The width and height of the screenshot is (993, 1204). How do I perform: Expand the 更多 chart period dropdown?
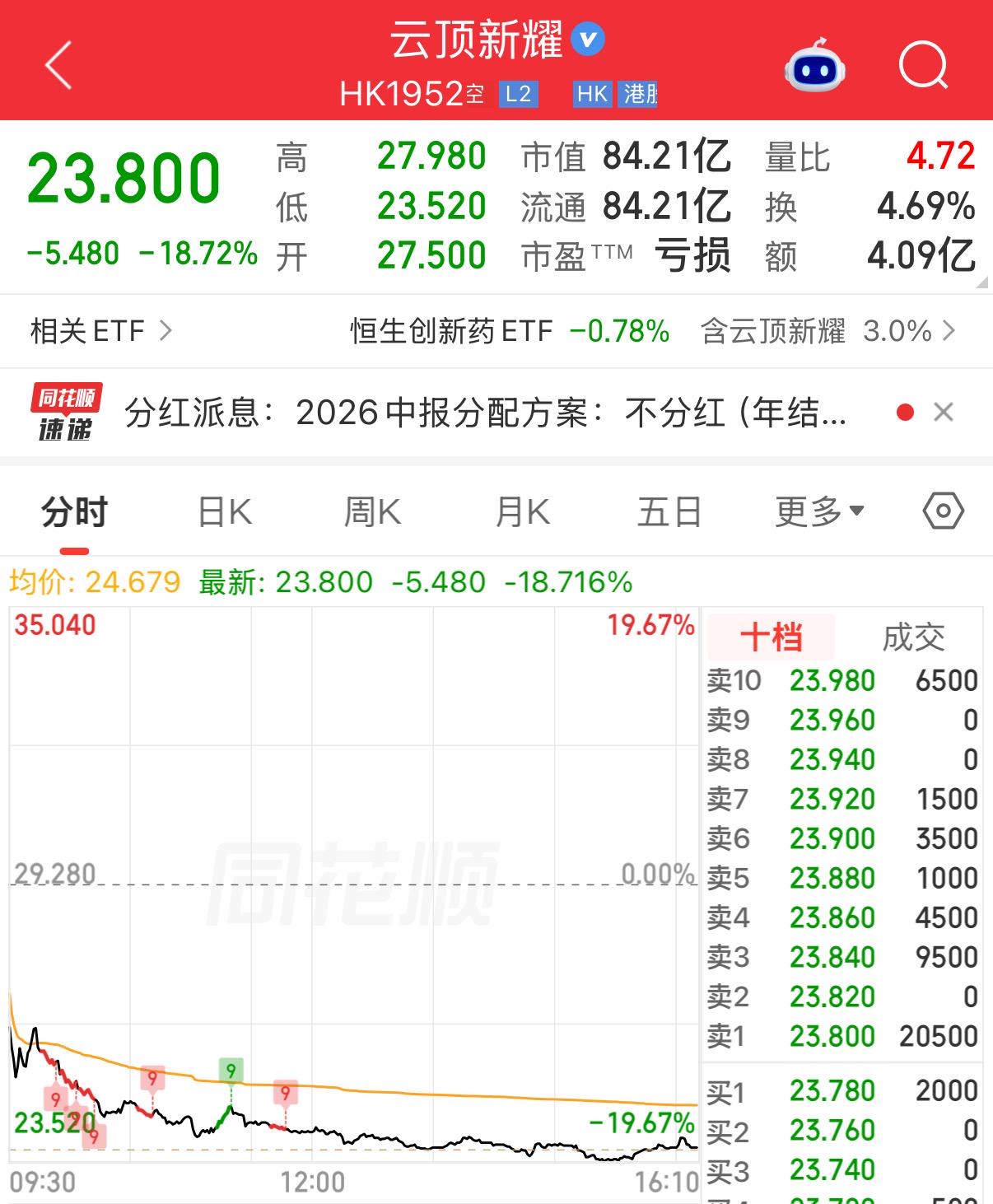point(819,512)
